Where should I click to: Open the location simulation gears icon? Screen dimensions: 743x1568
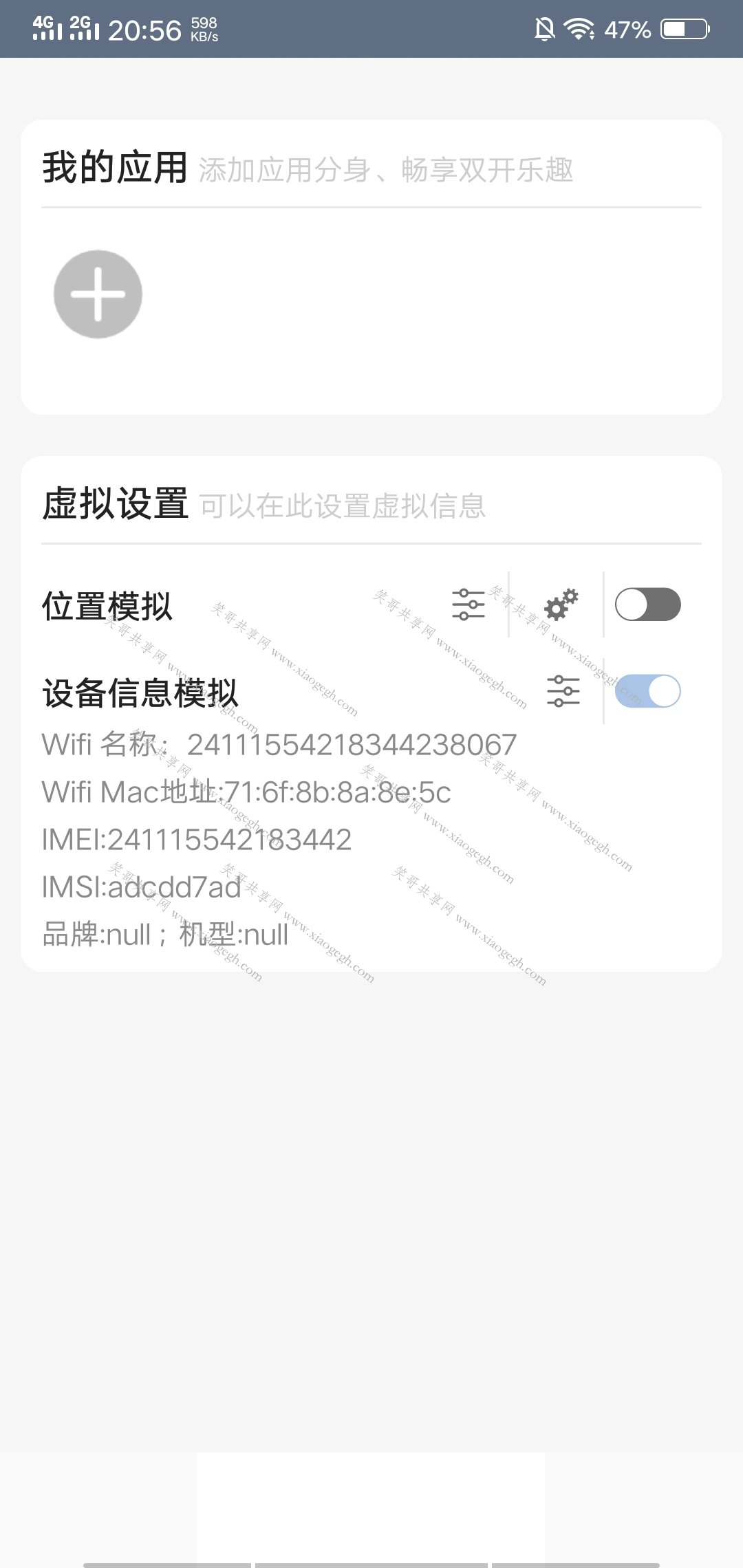click(x=561, y=605)
